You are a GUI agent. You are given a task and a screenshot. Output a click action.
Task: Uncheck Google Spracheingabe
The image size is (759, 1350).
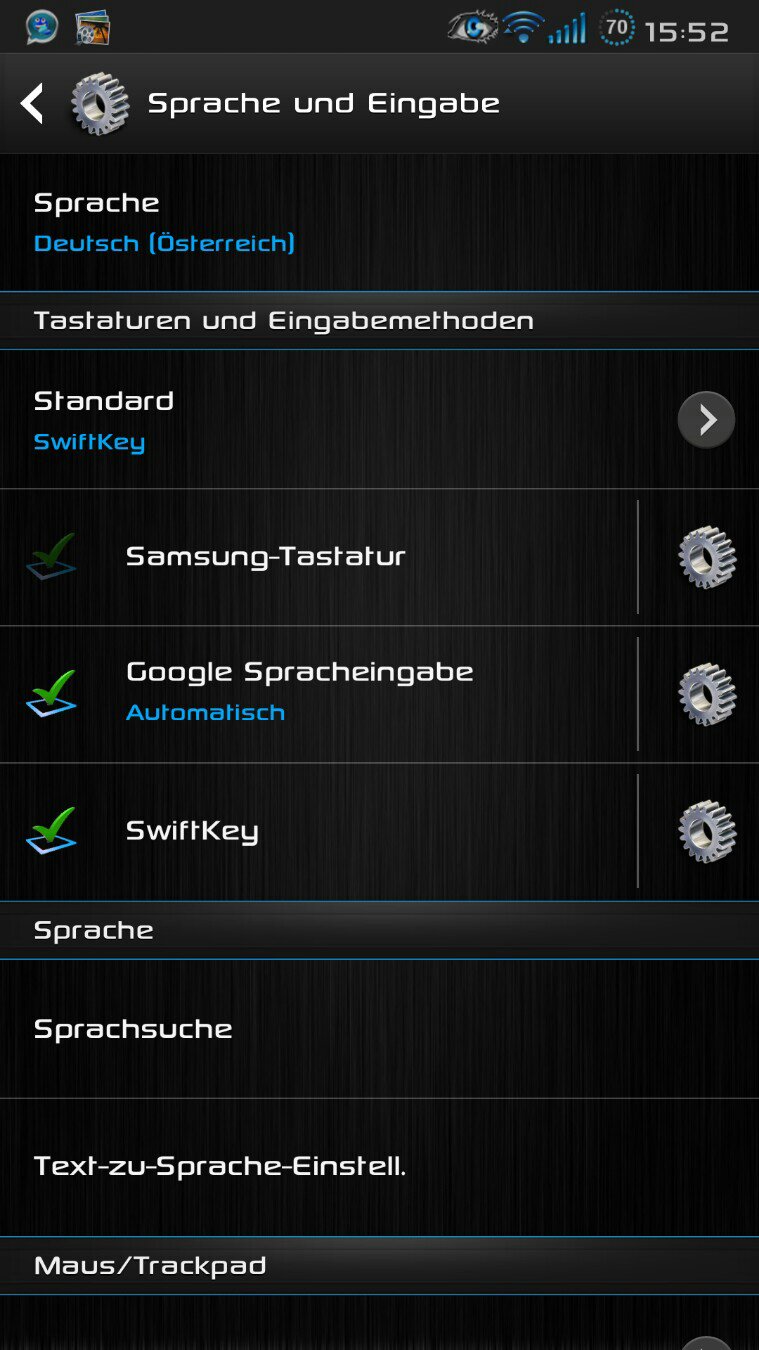click(51, 694)
